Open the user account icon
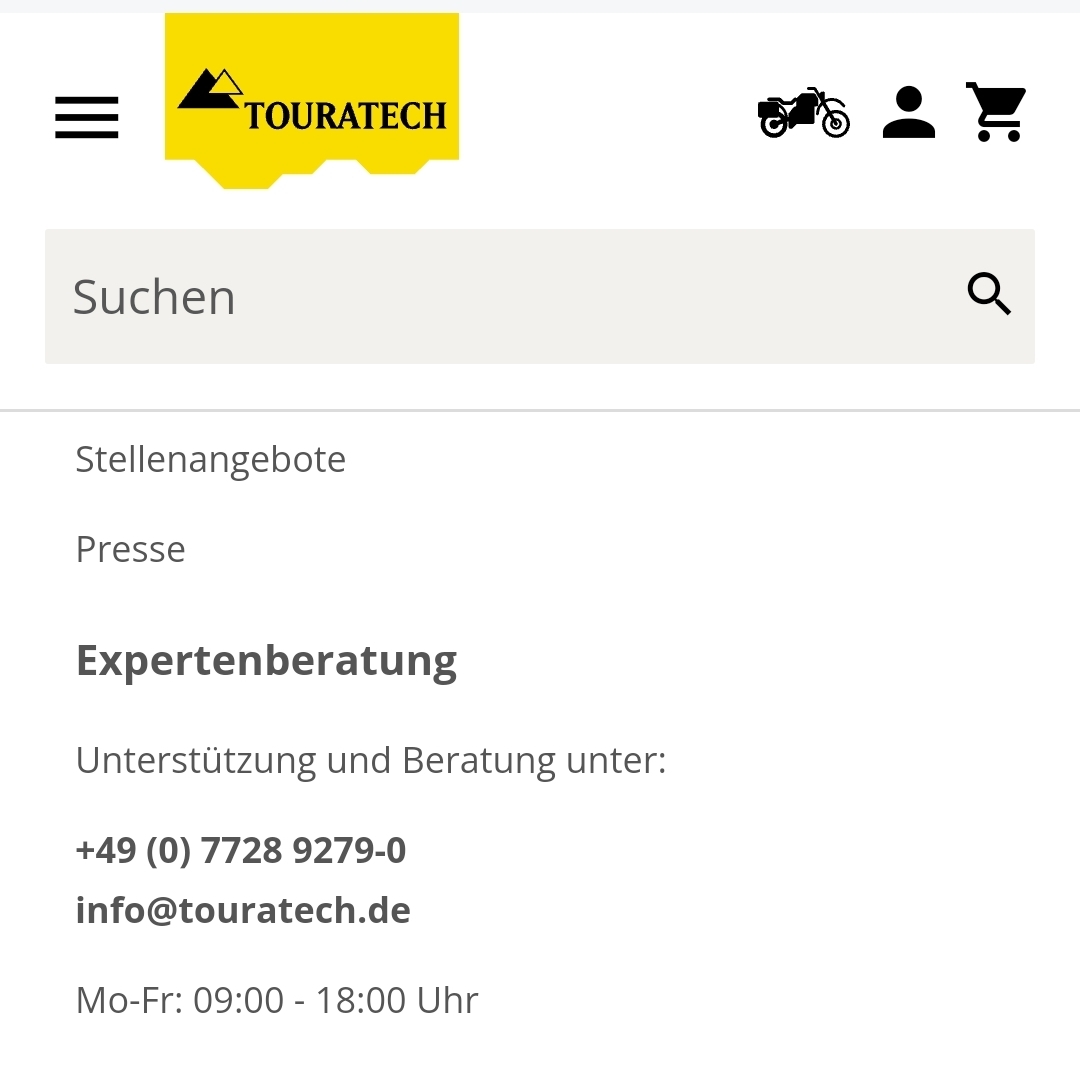 [x=908, y=113]
